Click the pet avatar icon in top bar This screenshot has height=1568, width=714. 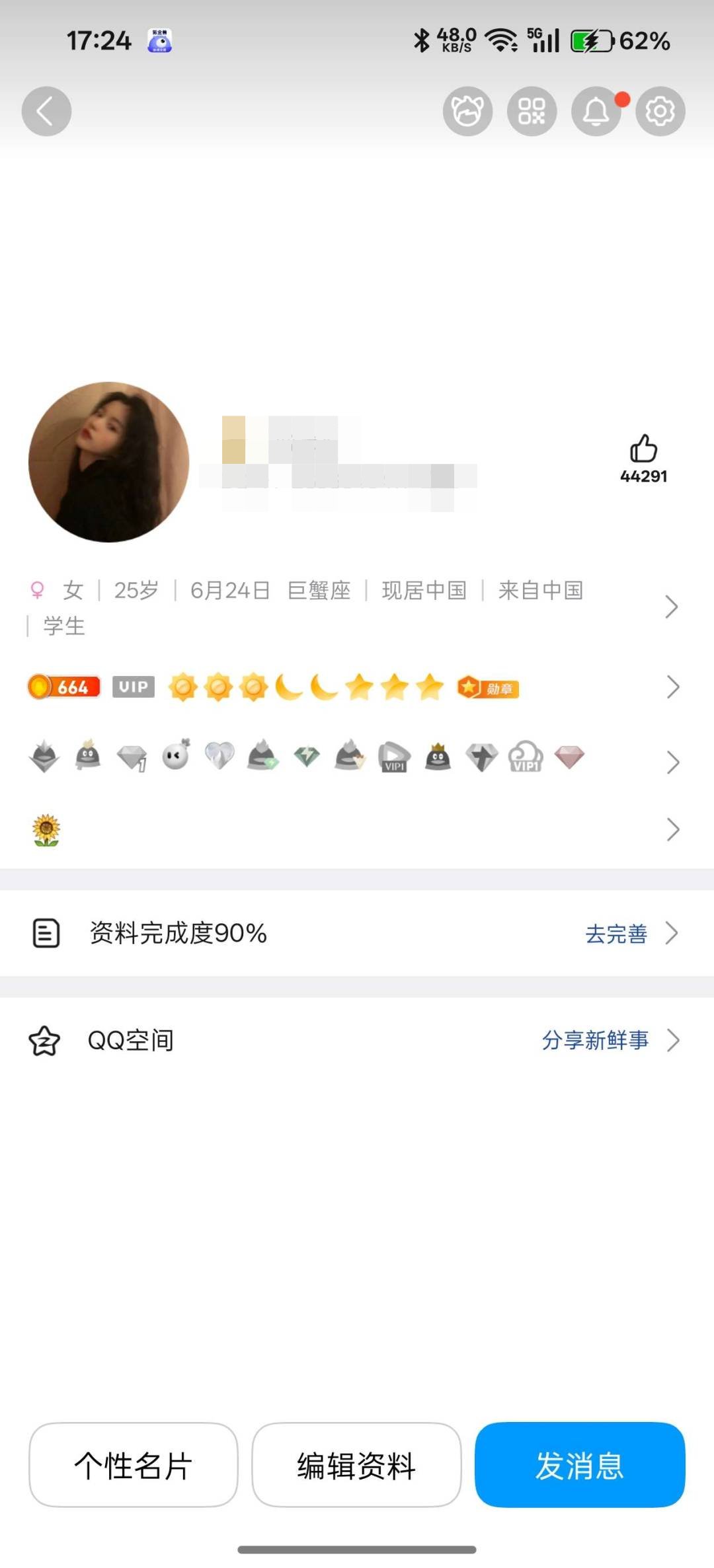[467, 111]
